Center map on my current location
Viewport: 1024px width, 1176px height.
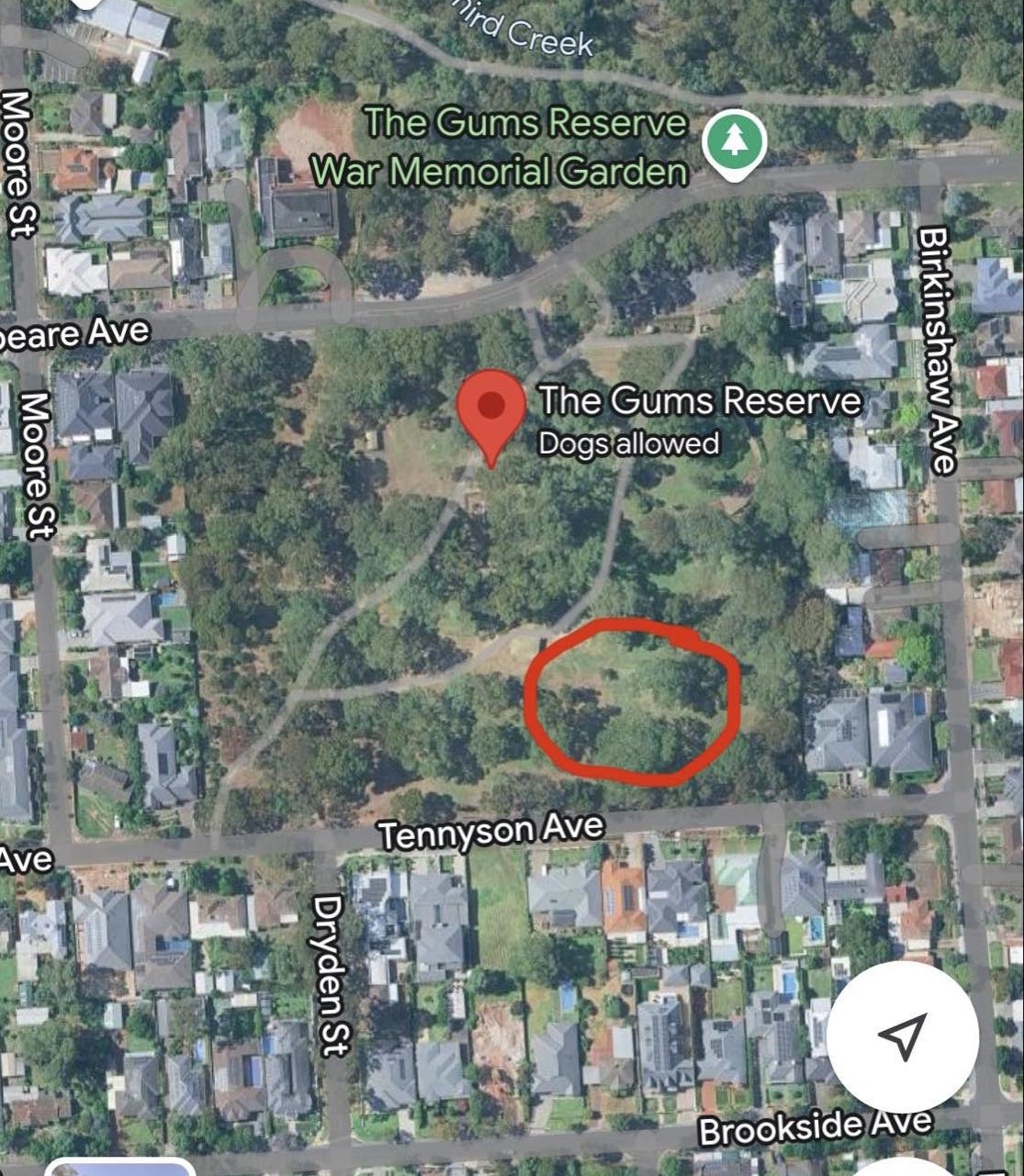pyautogui.click(x=902, y=1036)
